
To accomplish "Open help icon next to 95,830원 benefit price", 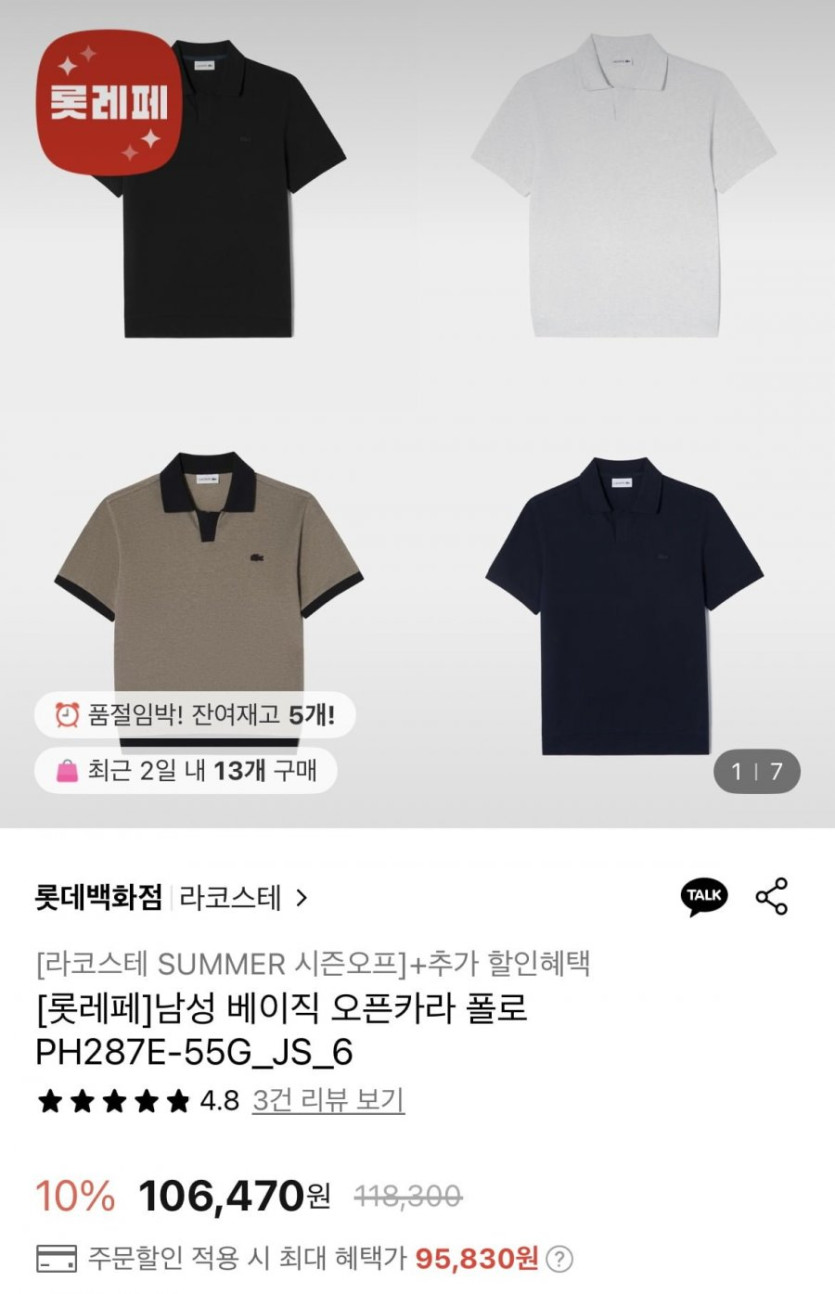I will 561,1257.
